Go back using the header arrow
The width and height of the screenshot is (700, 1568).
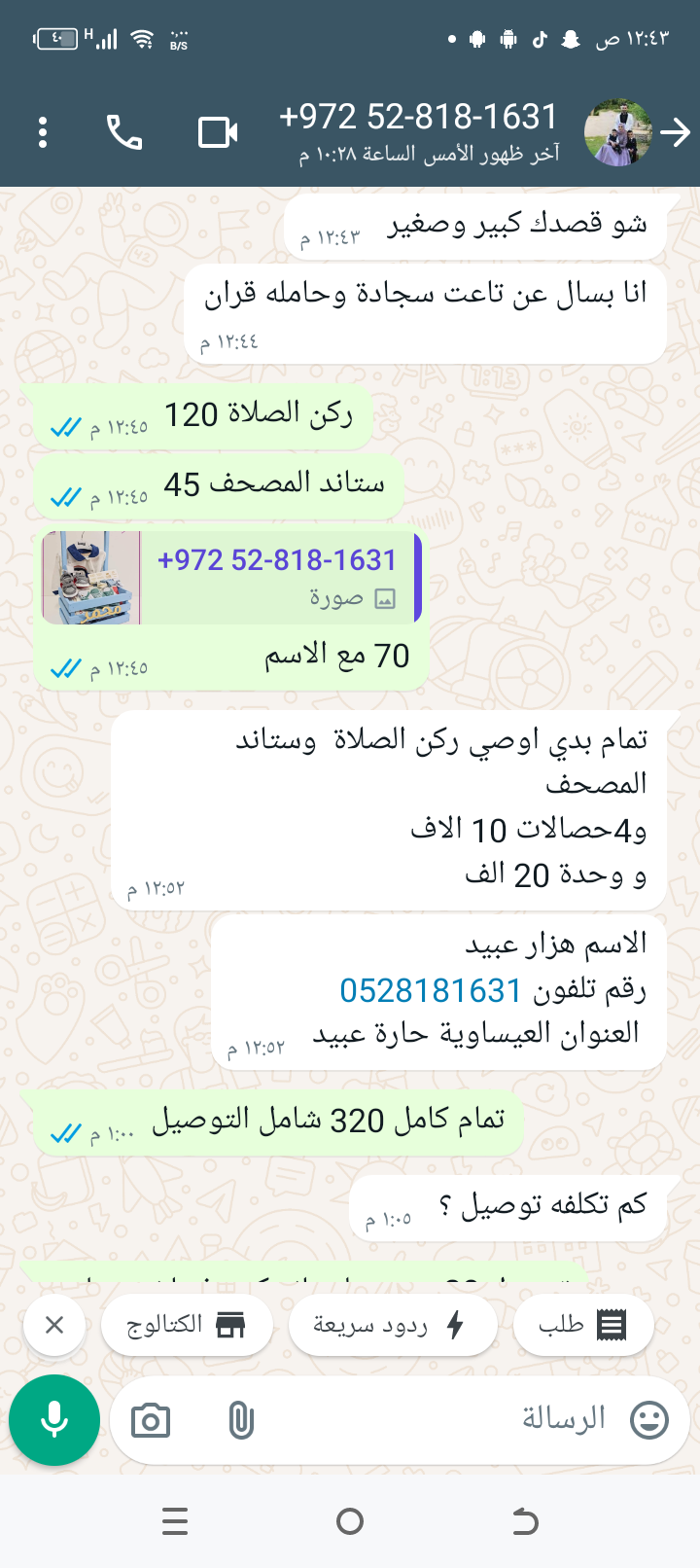pos(676,132)
